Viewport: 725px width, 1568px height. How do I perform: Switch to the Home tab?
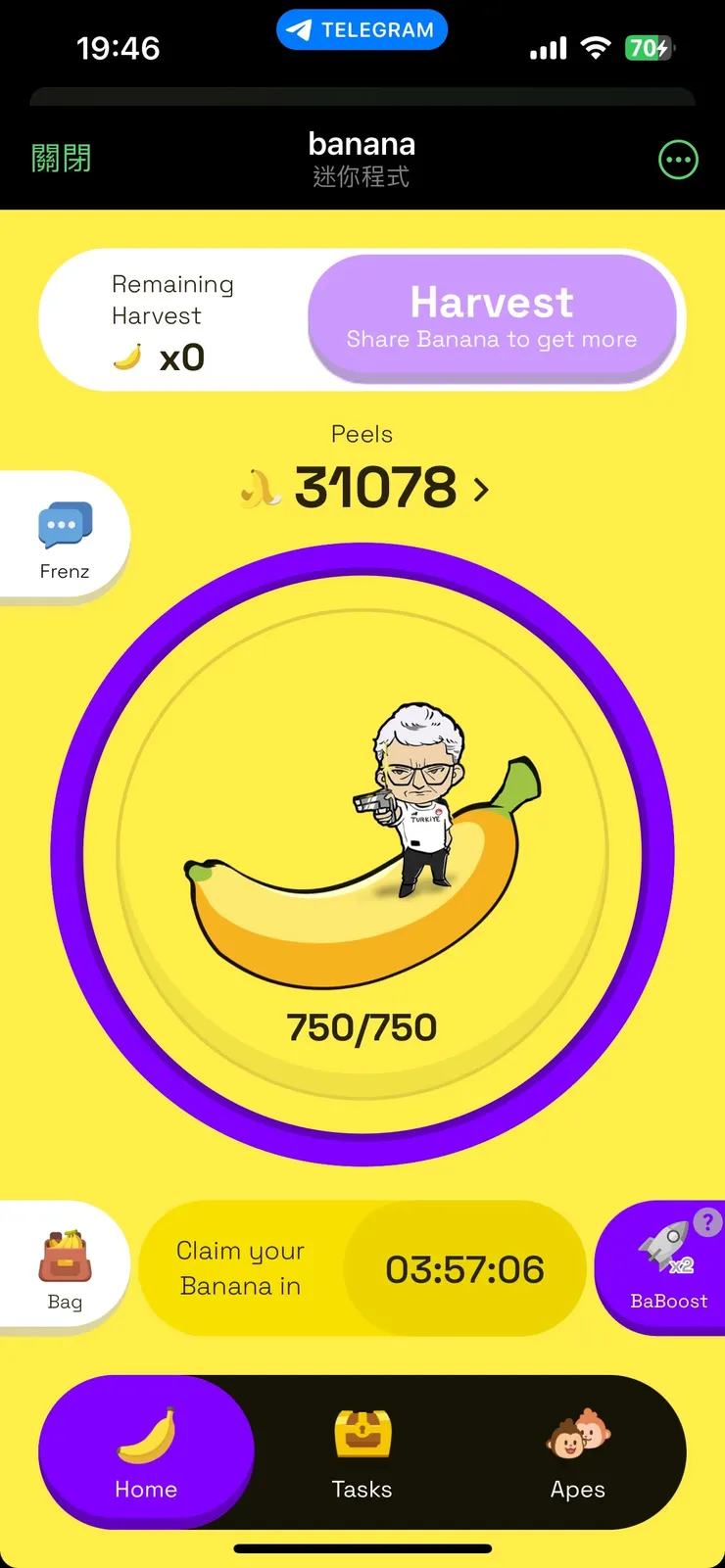coord(146,1453)
